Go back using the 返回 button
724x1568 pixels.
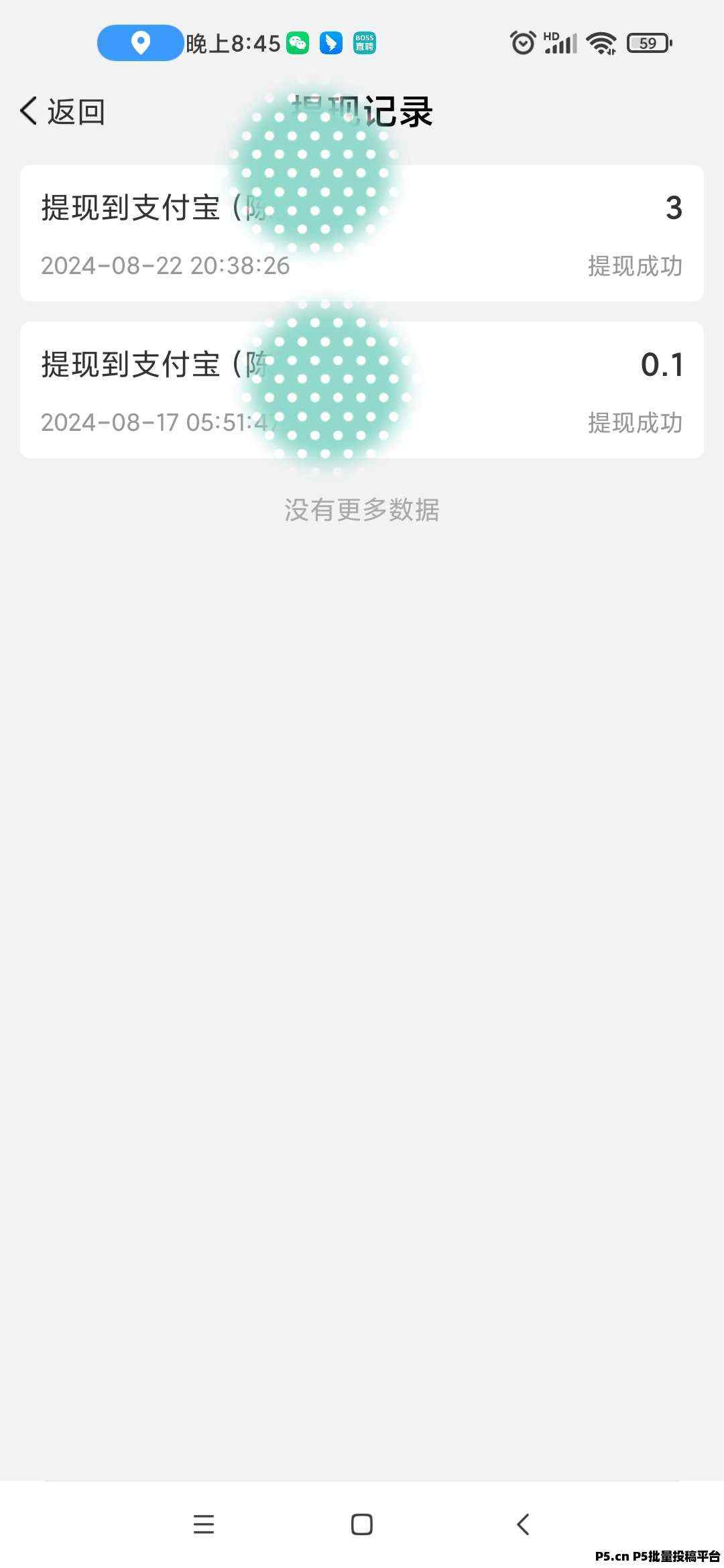pyautogui.click(x=62, y=111)
